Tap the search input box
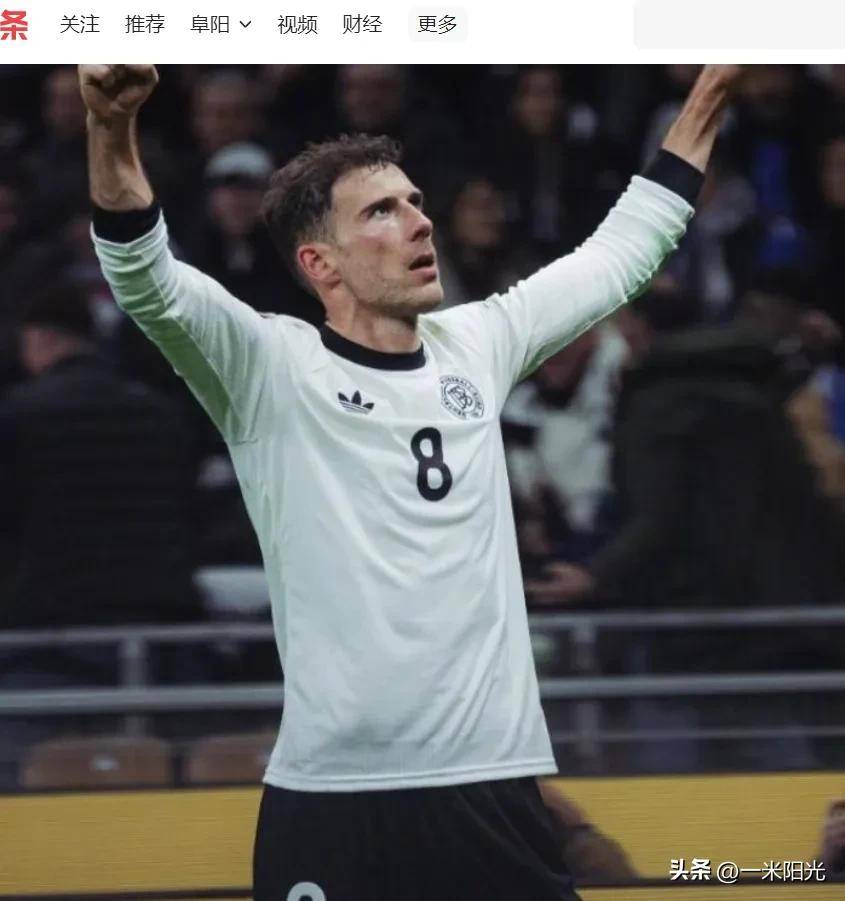Image resolution: width=845 pixels, height=901 pixels. coord(740,24)
